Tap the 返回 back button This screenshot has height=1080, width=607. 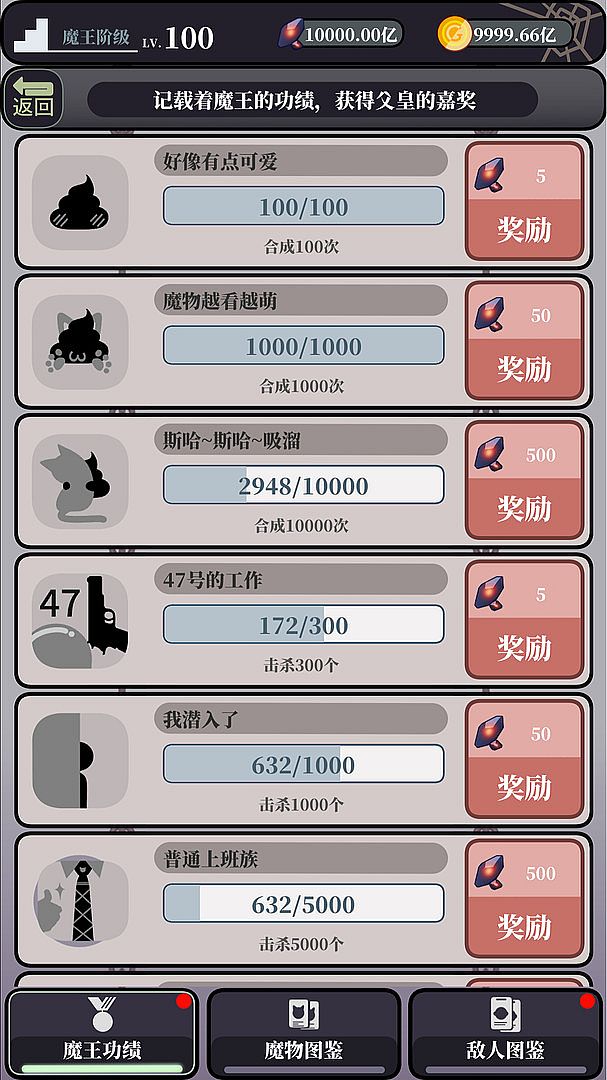[33, 99]
